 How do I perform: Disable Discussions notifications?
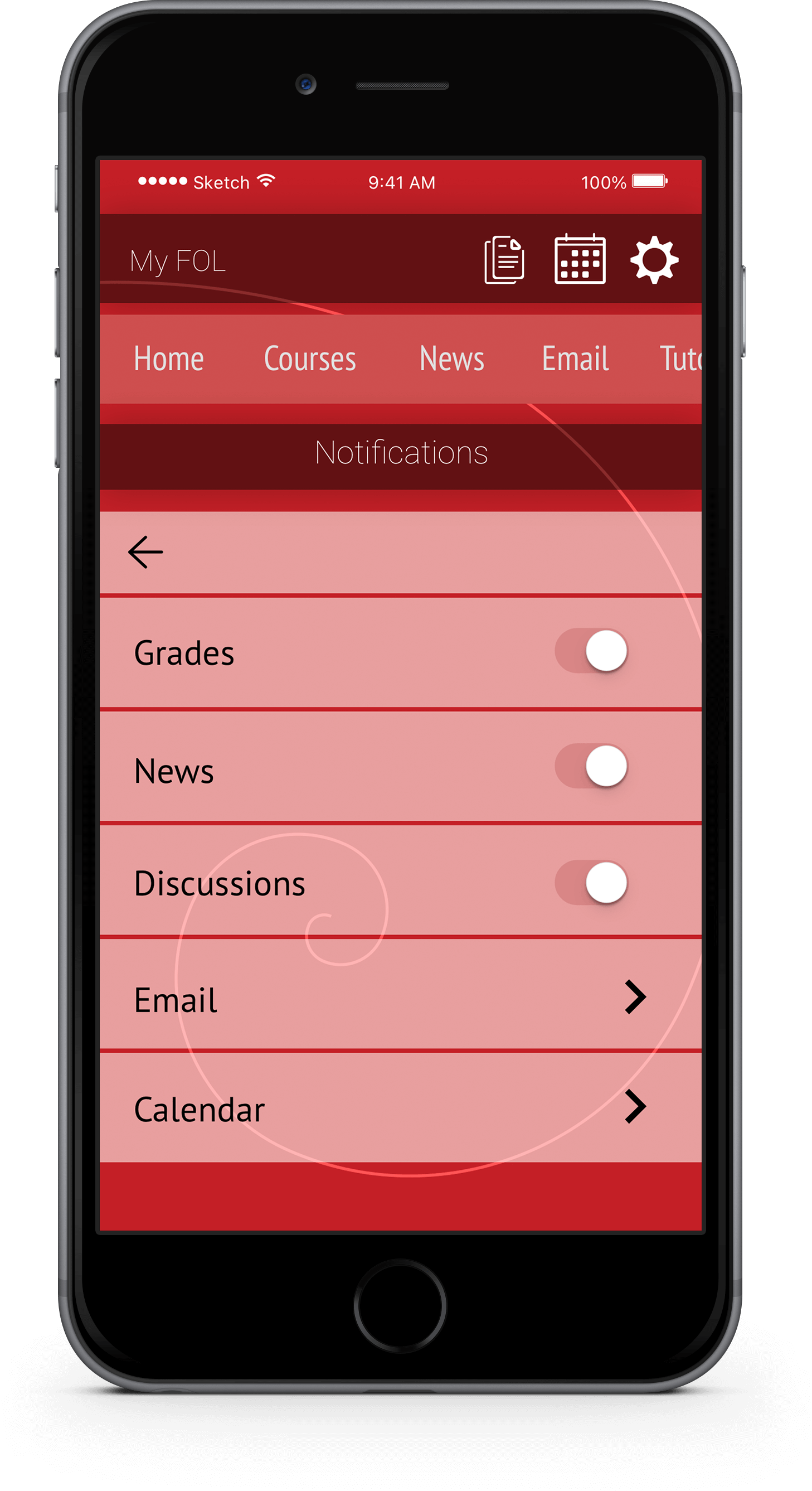[x=591, y=883]
